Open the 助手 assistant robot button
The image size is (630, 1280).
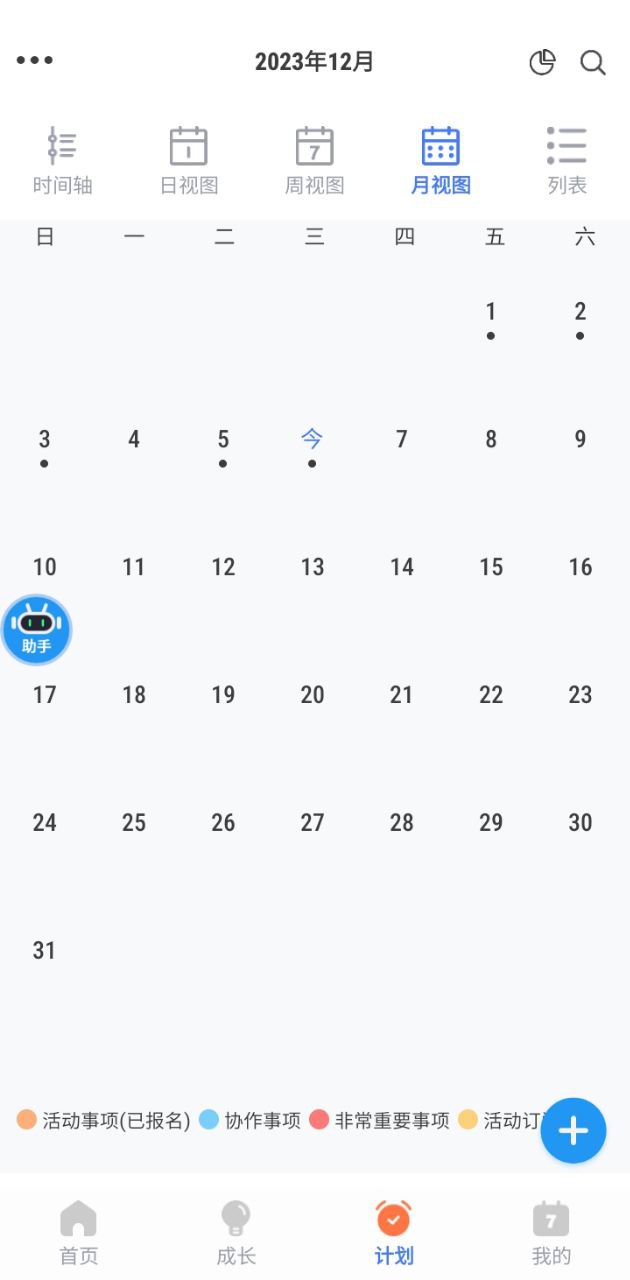click(37, 630)
